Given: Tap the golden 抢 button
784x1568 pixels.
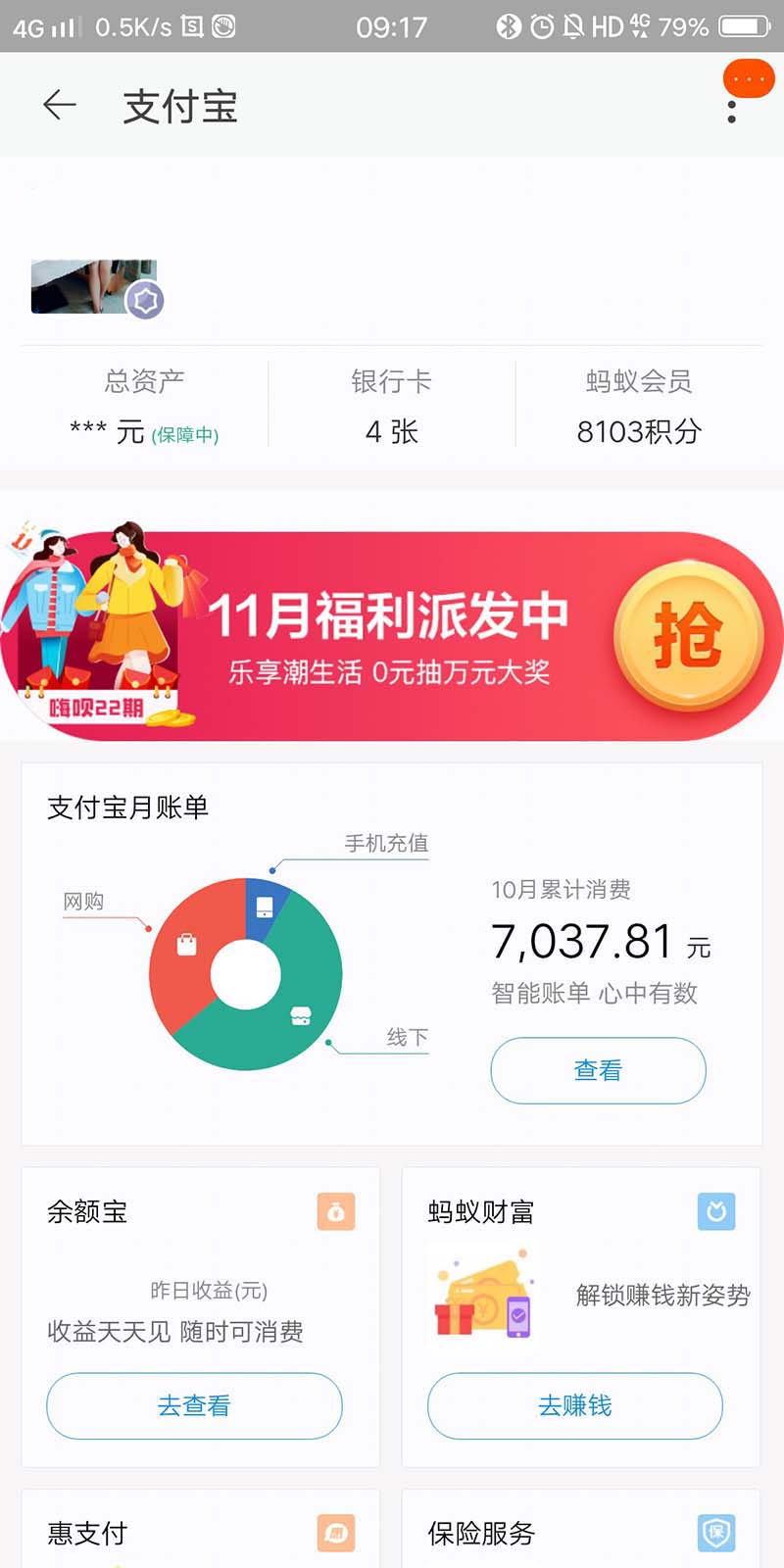Looking at the screenshot, I should [688, 636].
